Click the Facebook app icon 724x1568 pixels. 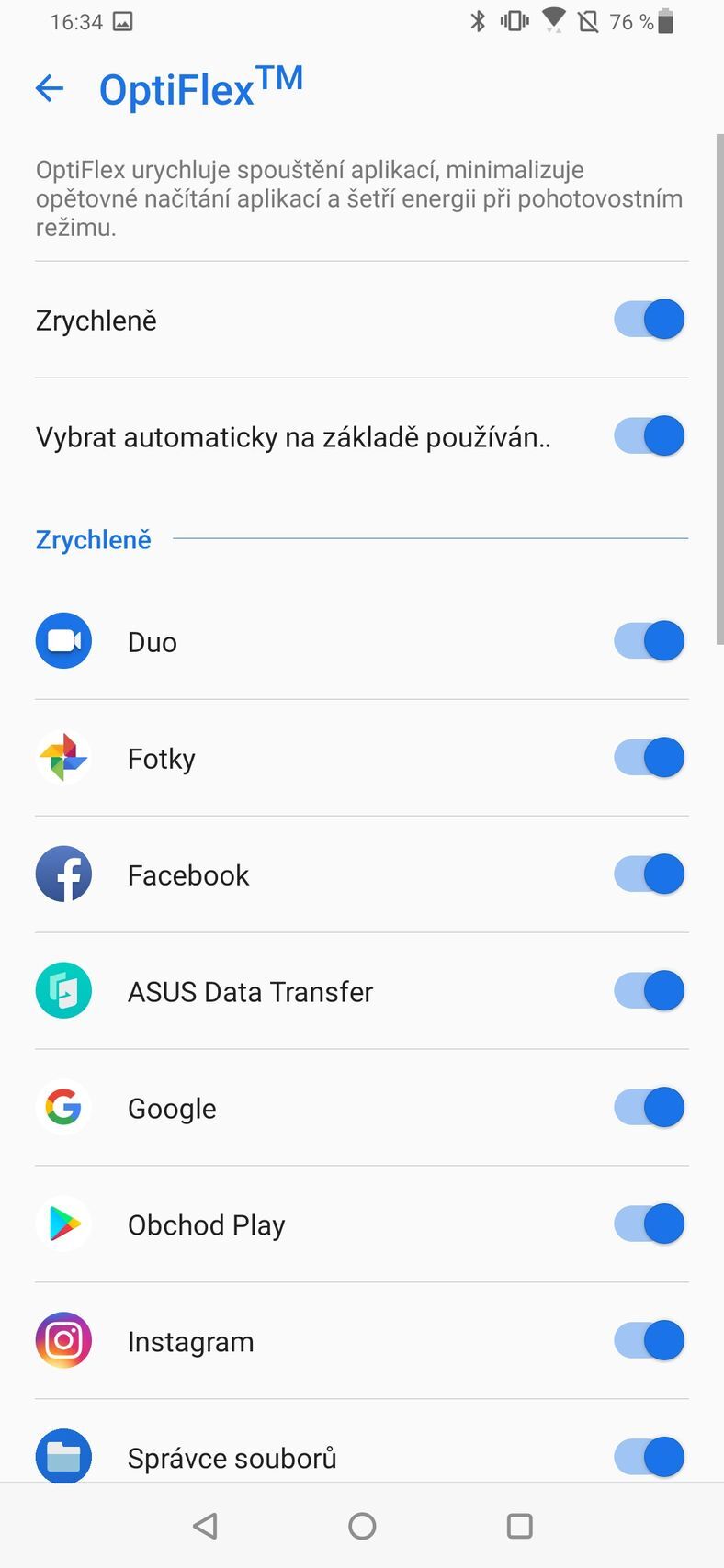pyautogui.click(x=62, y=874)
